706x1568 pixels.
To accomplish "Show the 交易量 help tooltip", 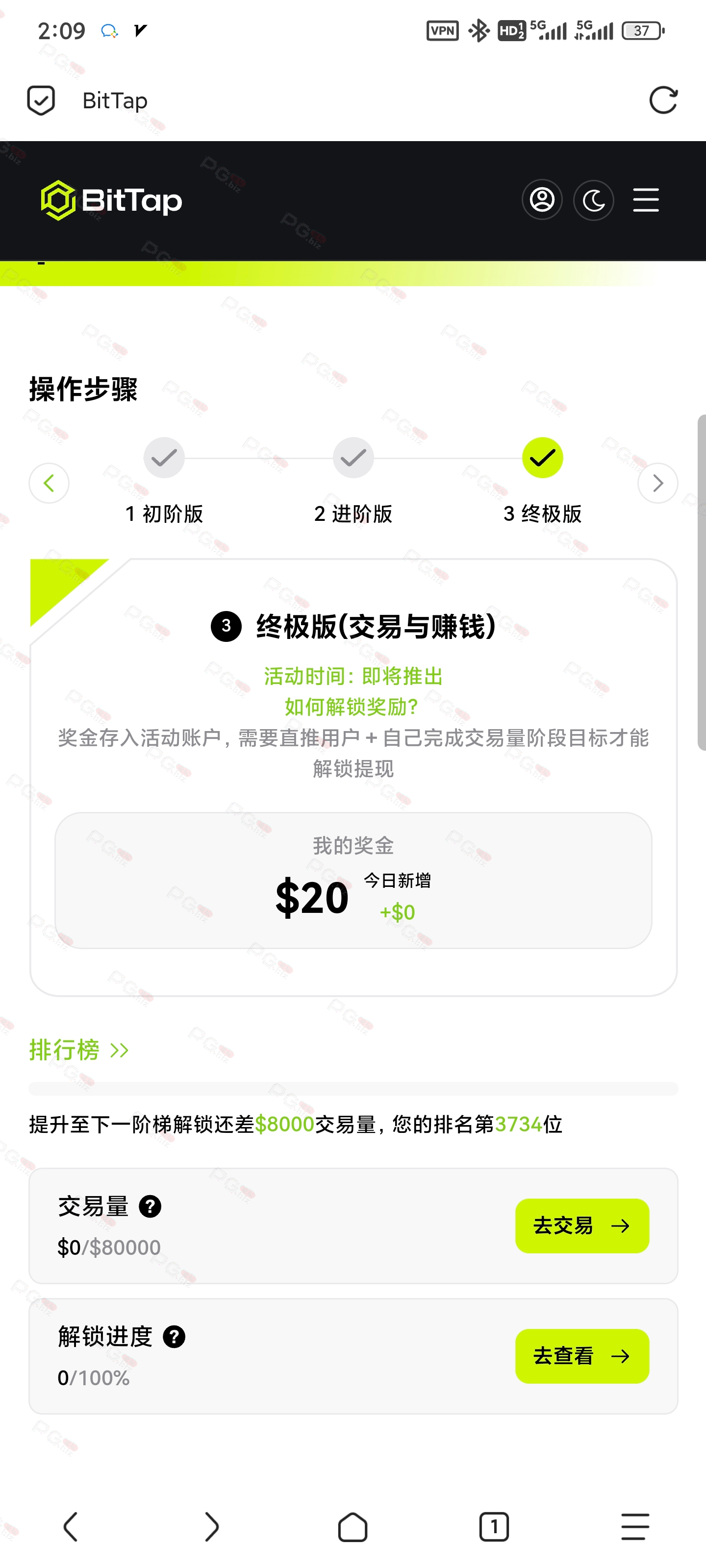I will pyautogui.click(x=150, y=1206).
